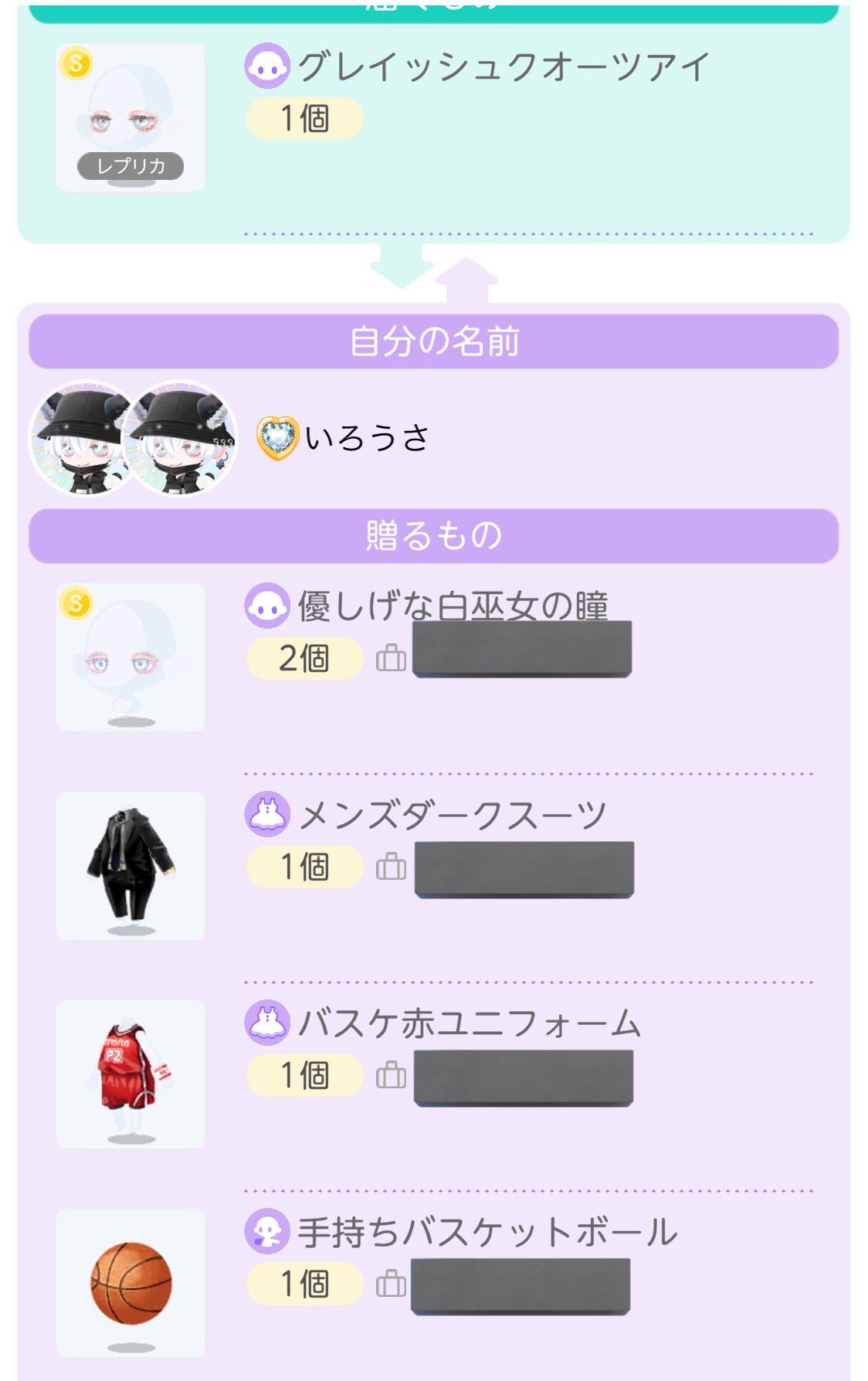Open the メンズダークスーツ item thumbnail

[x=131, y=866]
